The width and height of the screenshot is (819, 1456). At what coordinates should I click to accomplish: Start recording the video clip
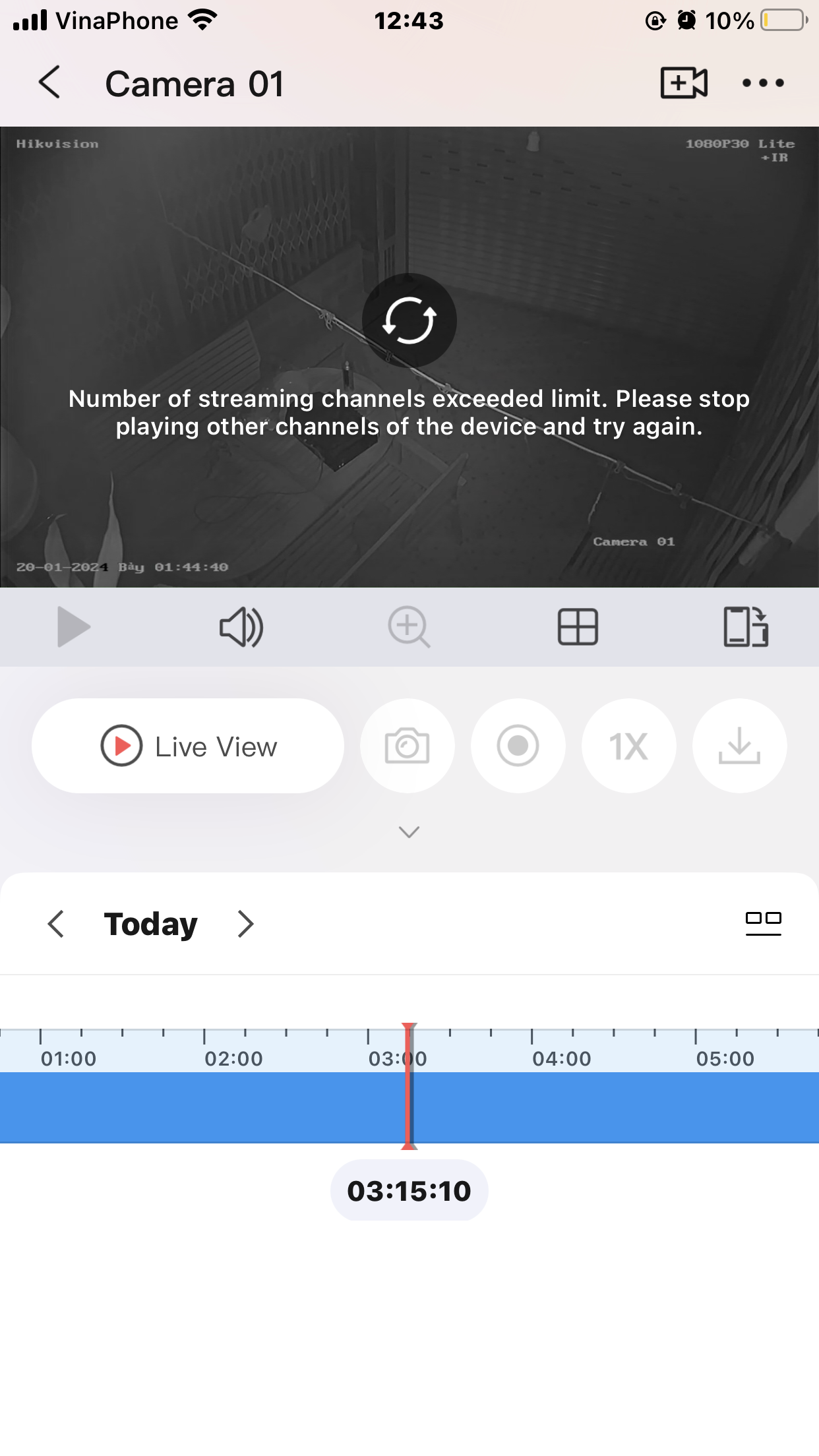click(518, 746)
